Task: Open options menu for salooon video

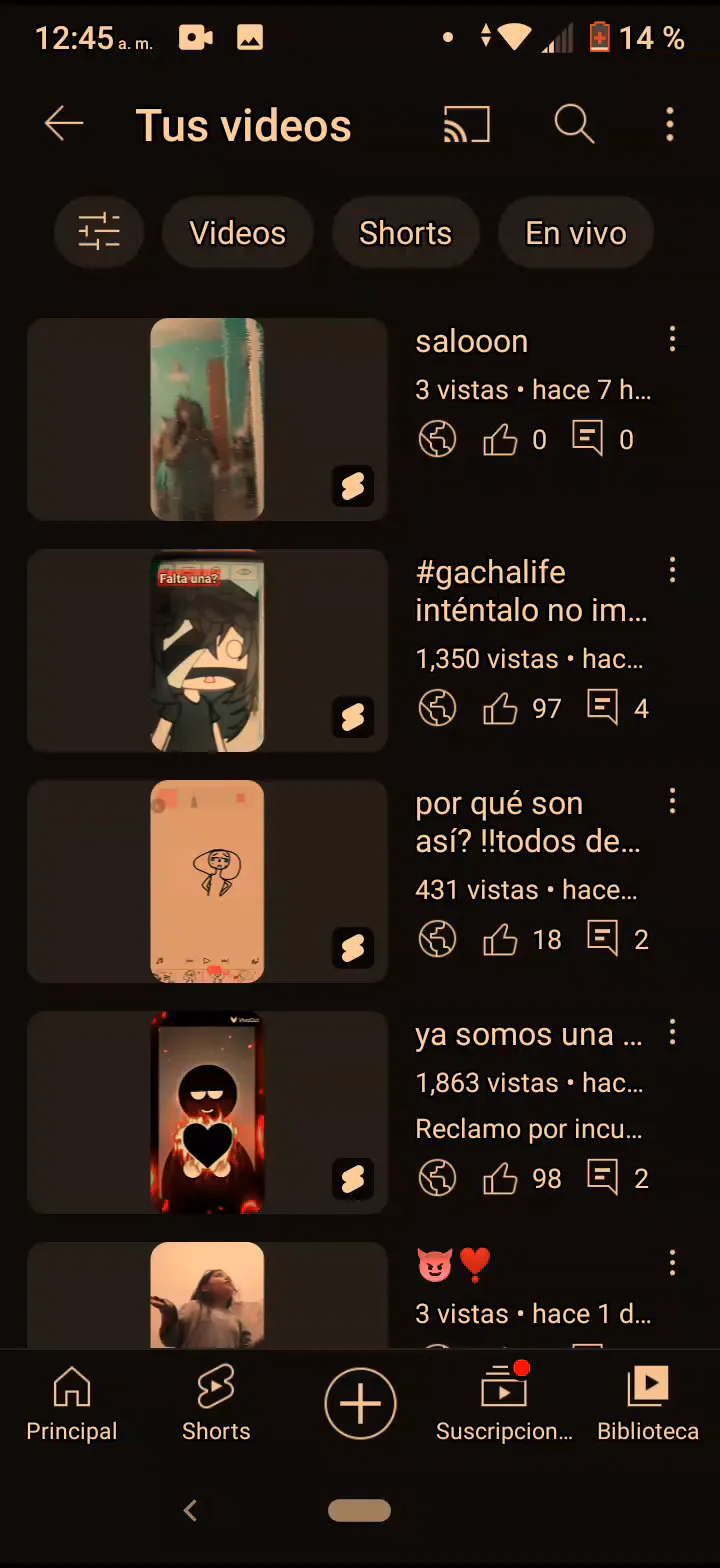Action: tap(672, 339)
